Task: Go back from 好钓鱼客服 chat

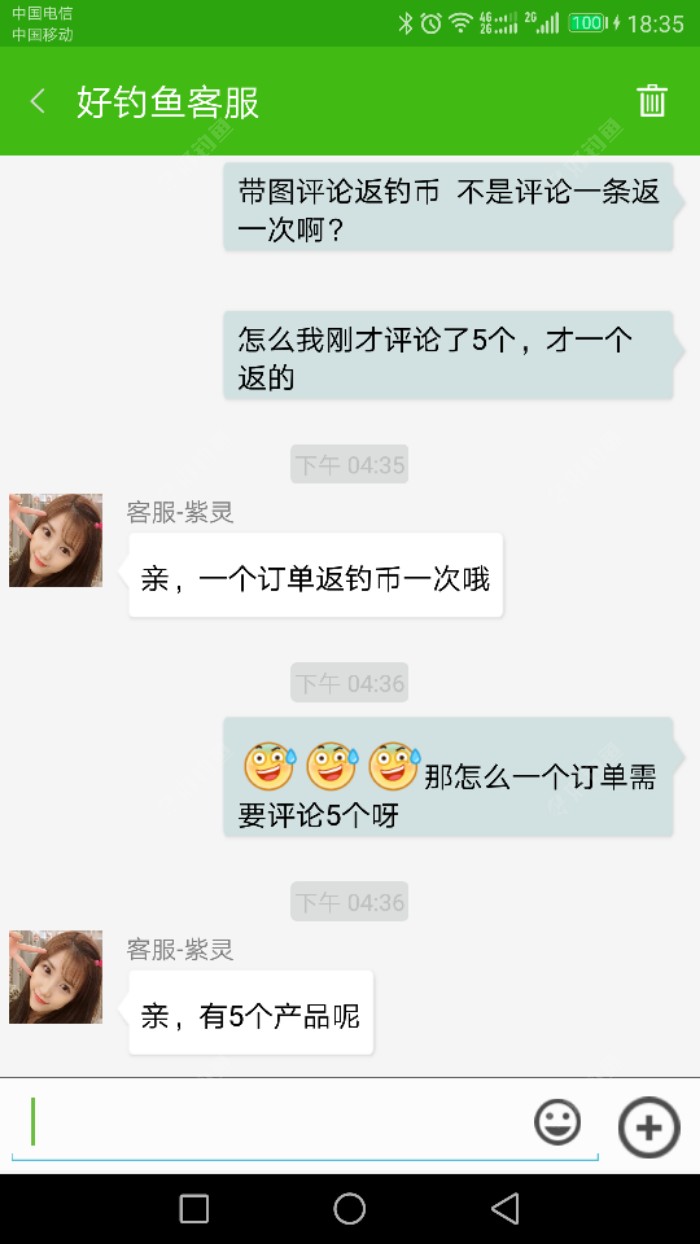Action: [x=38, y=101]
